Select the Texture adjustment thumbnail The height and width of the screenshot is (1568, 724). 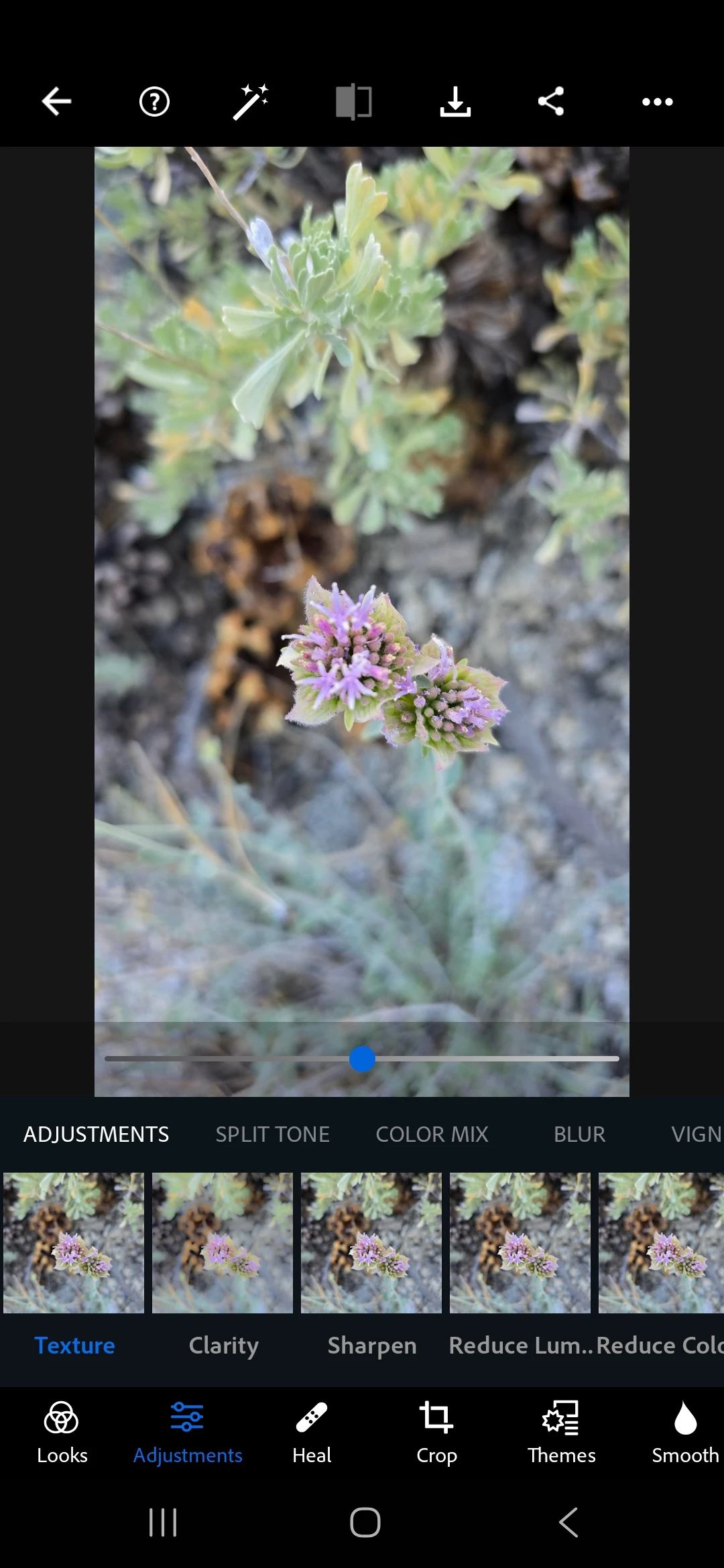(x=74, y=1243)
